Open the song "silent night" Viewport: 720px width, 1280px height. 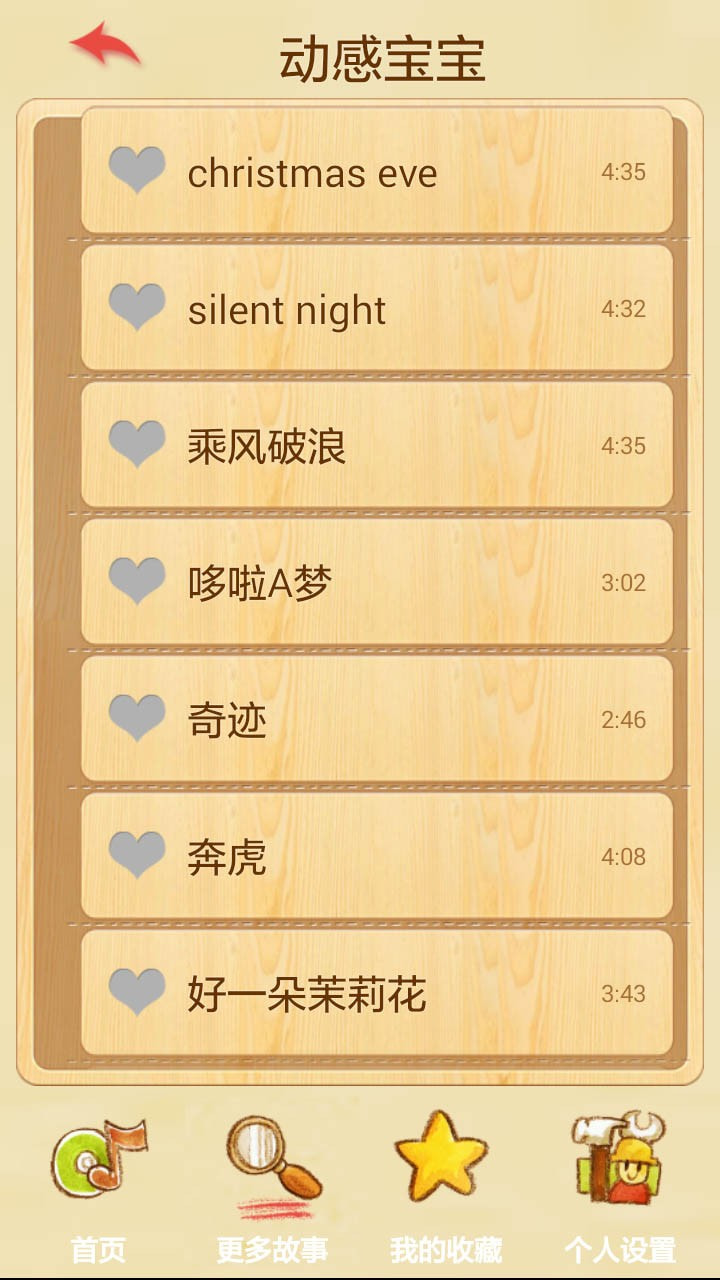(x=286, y=309)
